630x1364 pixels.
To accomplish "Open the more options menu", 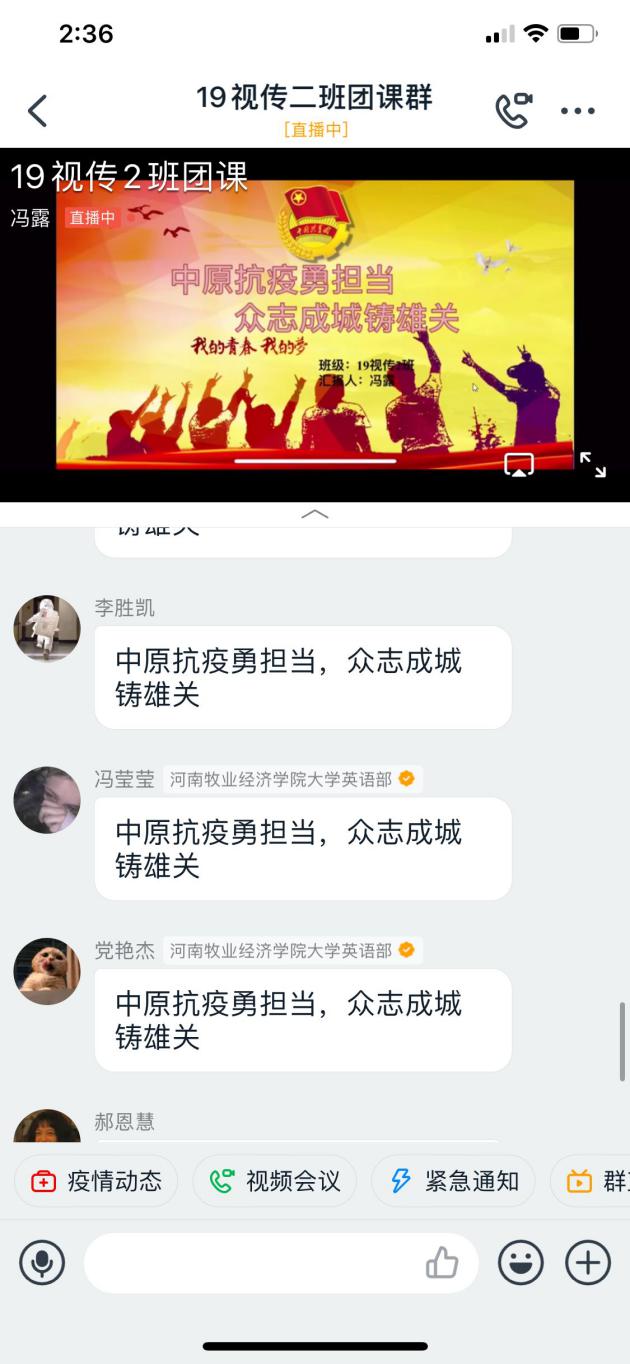I will click(578, 111).
